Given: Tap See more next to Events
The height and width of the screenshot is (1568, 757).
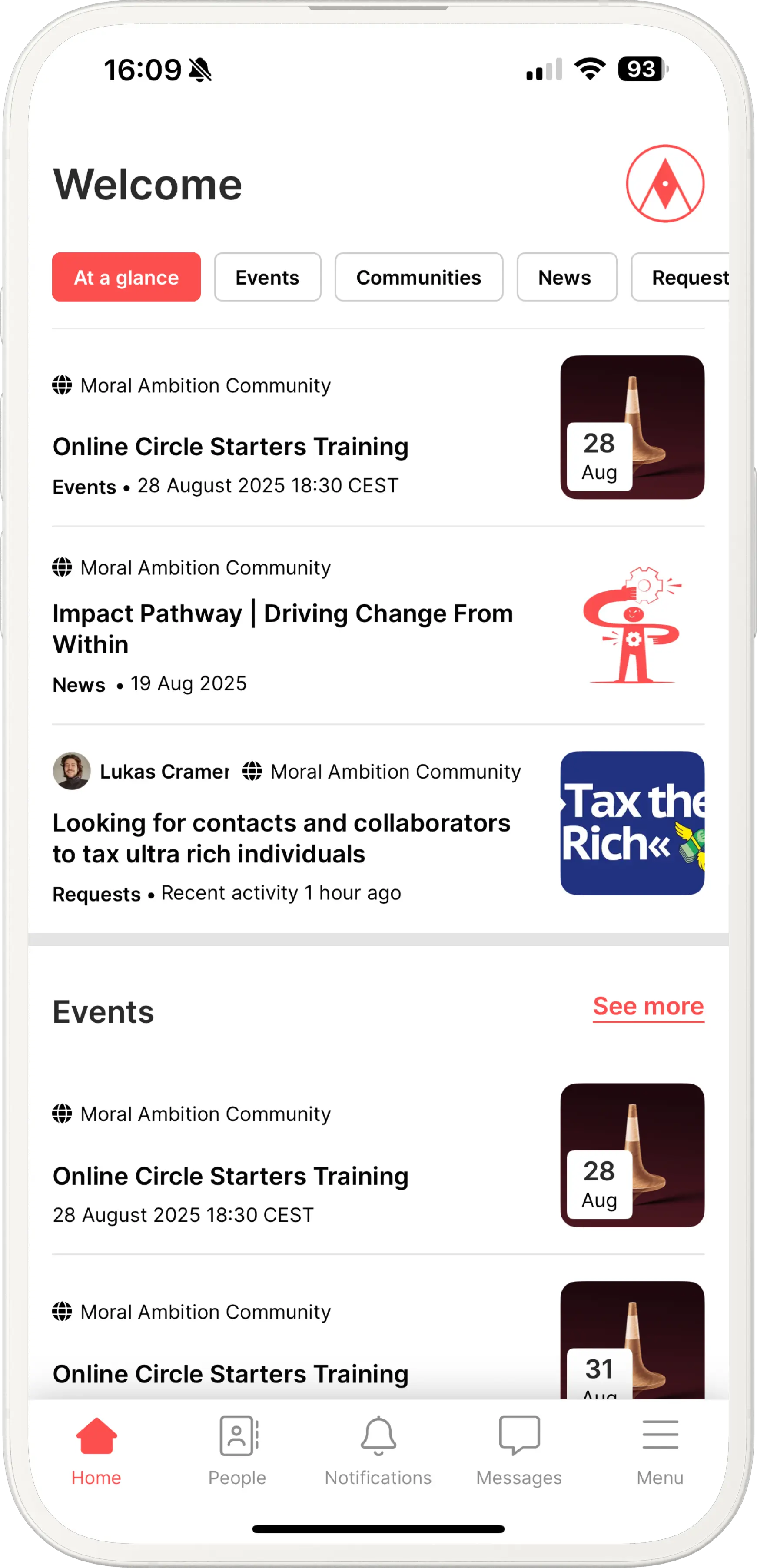Looking at the screenshot, I should [648, 1007].
